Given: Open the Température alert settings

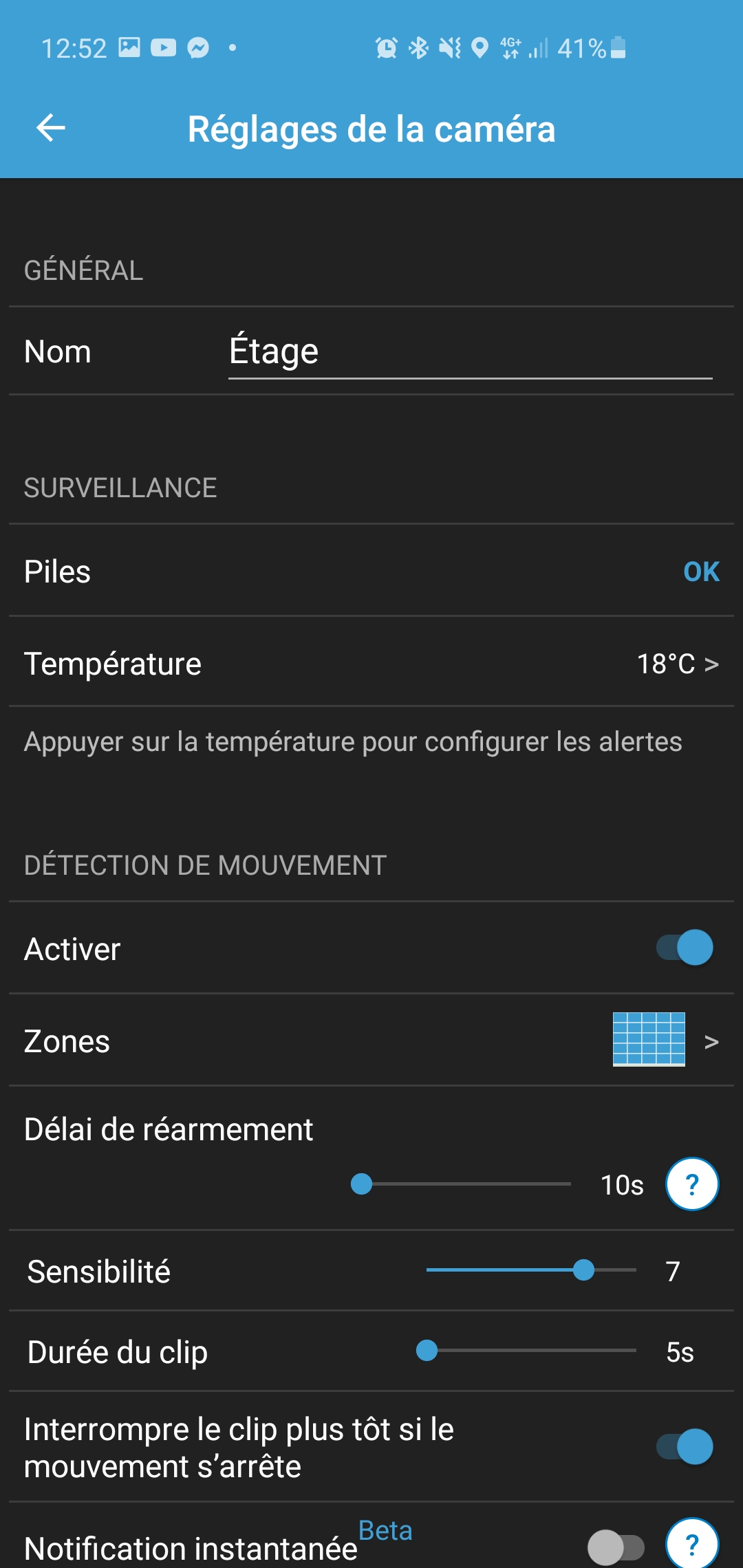Looking at the screenshot, I should (371, 663).
